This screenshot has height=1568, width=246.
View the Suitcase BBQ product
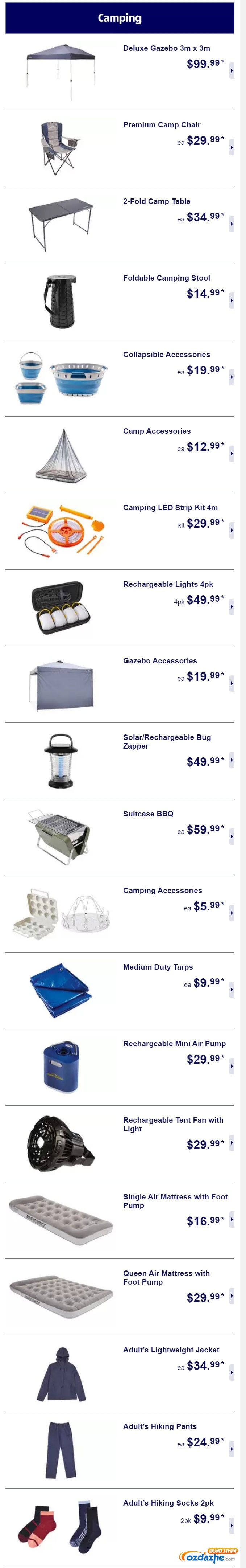click(x=148, y=814)
